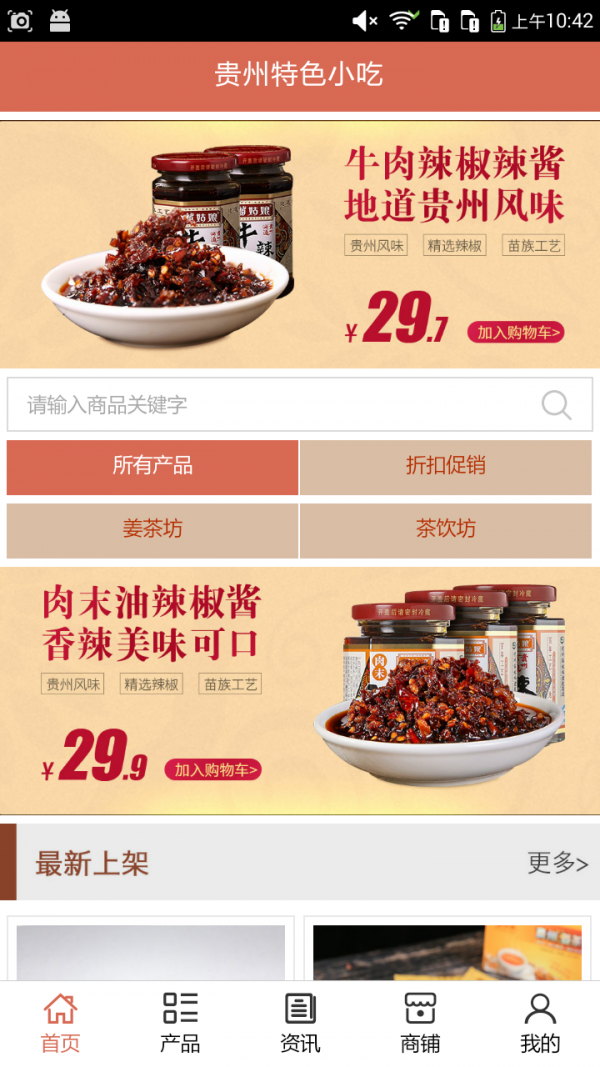Viewport: 600px width, 1067px height.
Task: Show 更多 under 最新上架
Action: (557, 863)
